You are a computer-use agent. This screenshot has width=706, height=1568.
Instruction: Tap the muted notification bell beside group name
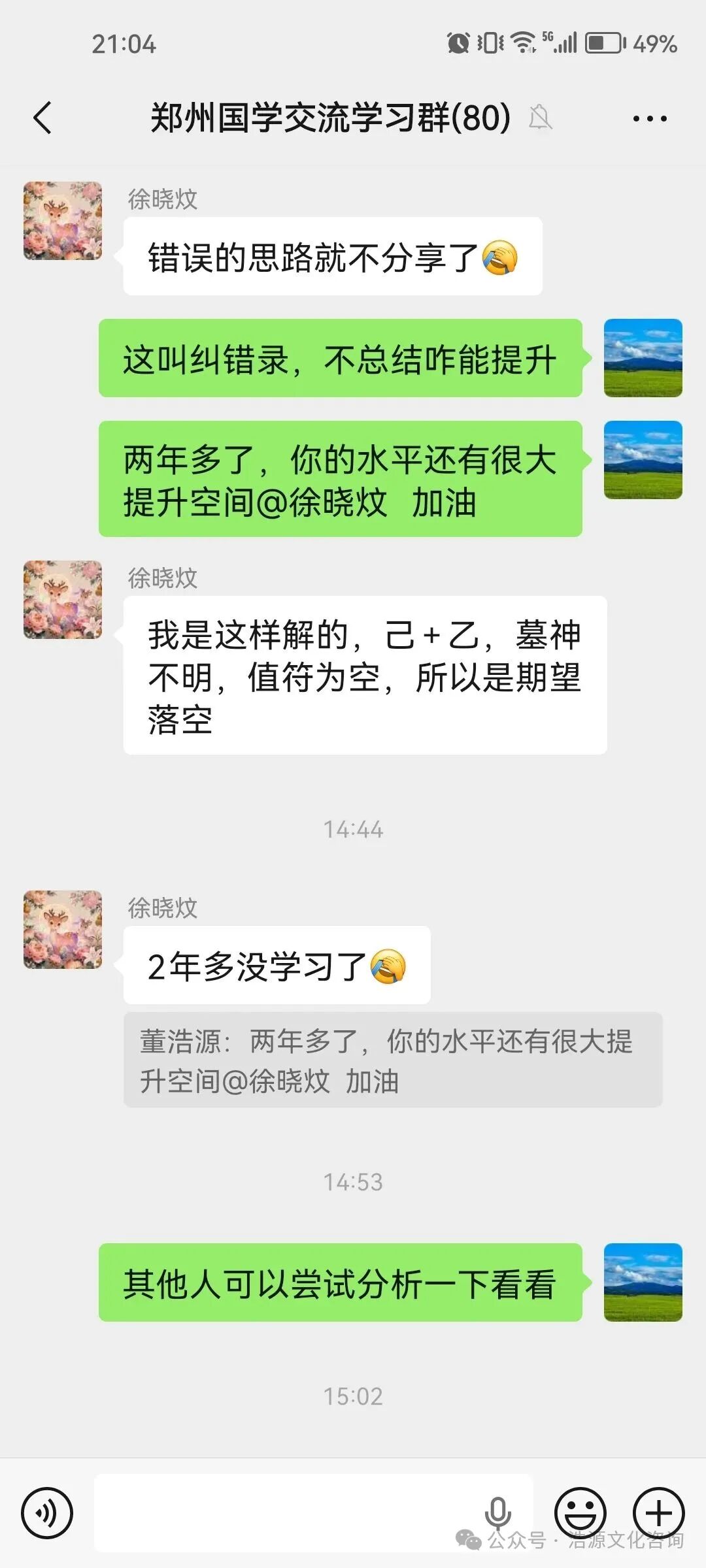point(540,119)
